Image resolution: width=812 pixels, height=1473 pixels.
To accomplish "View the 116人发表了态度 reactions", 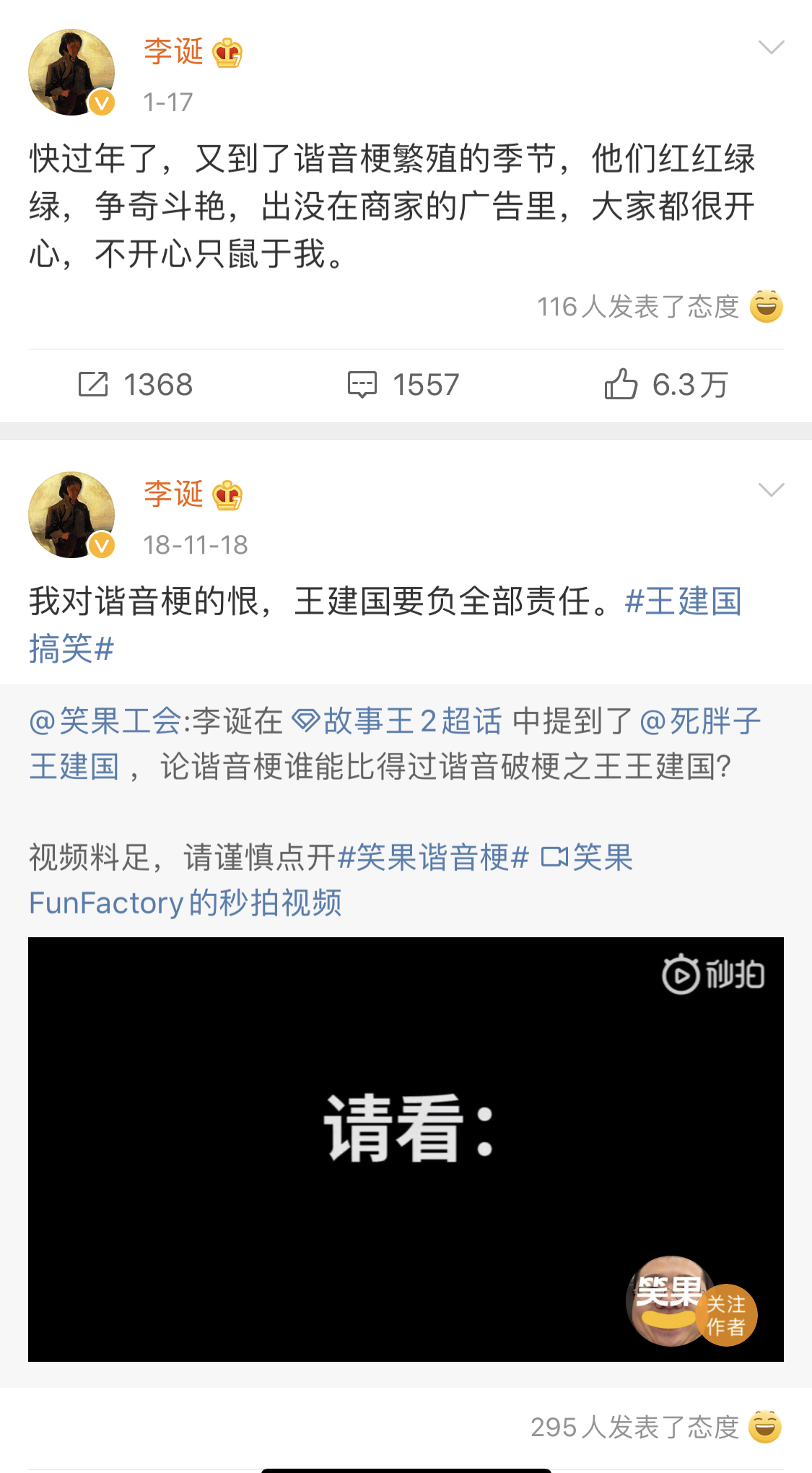I will click(658, 307).
